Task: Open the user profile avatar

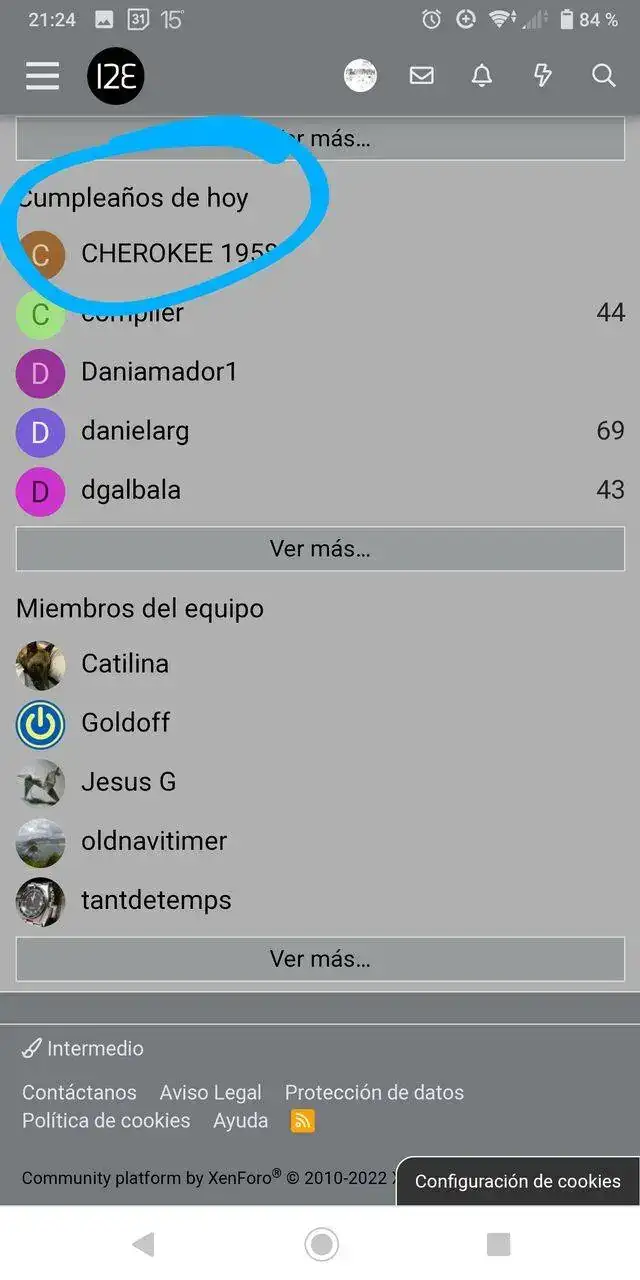Action: (x=360, y=76)
